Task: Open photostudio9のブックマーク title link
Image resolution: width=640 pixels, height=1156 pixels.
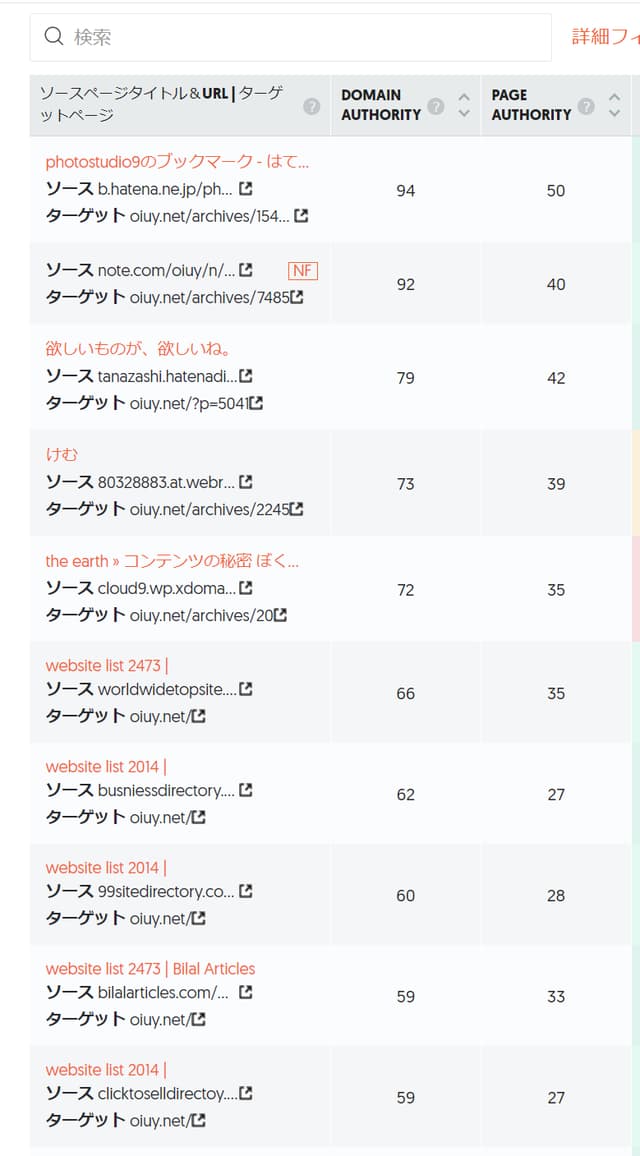Action: coord(177,162)
